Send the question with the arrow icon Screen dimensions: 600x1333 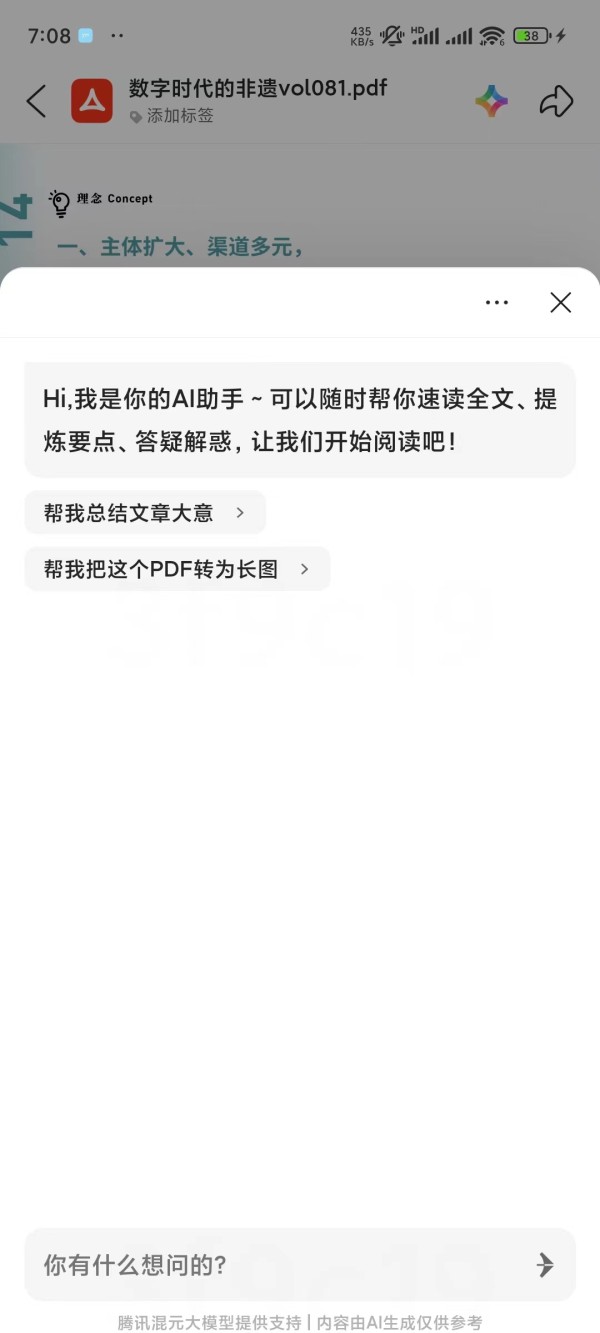(545, 1265)
